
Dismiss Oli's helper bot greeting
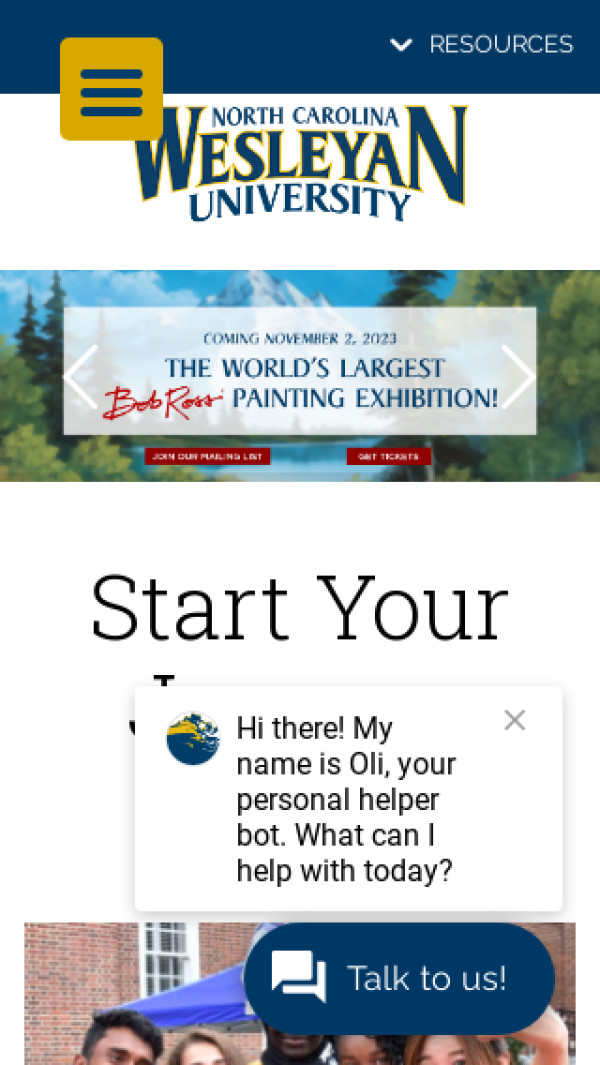[x=515, y=720]
